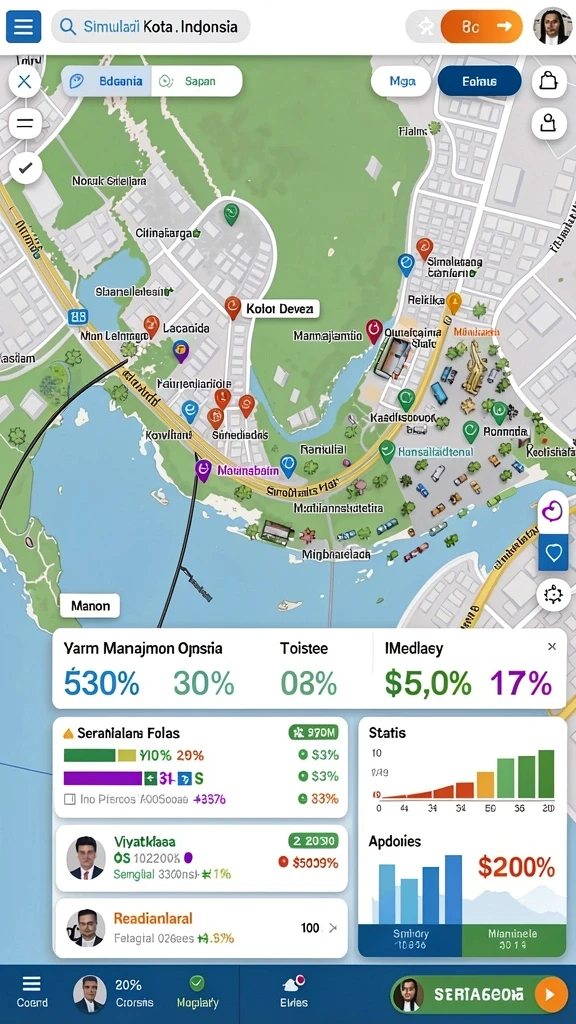576x1024 pixels.
Task: Recenter map with the location target icon
Action: (x=553, y=595)
